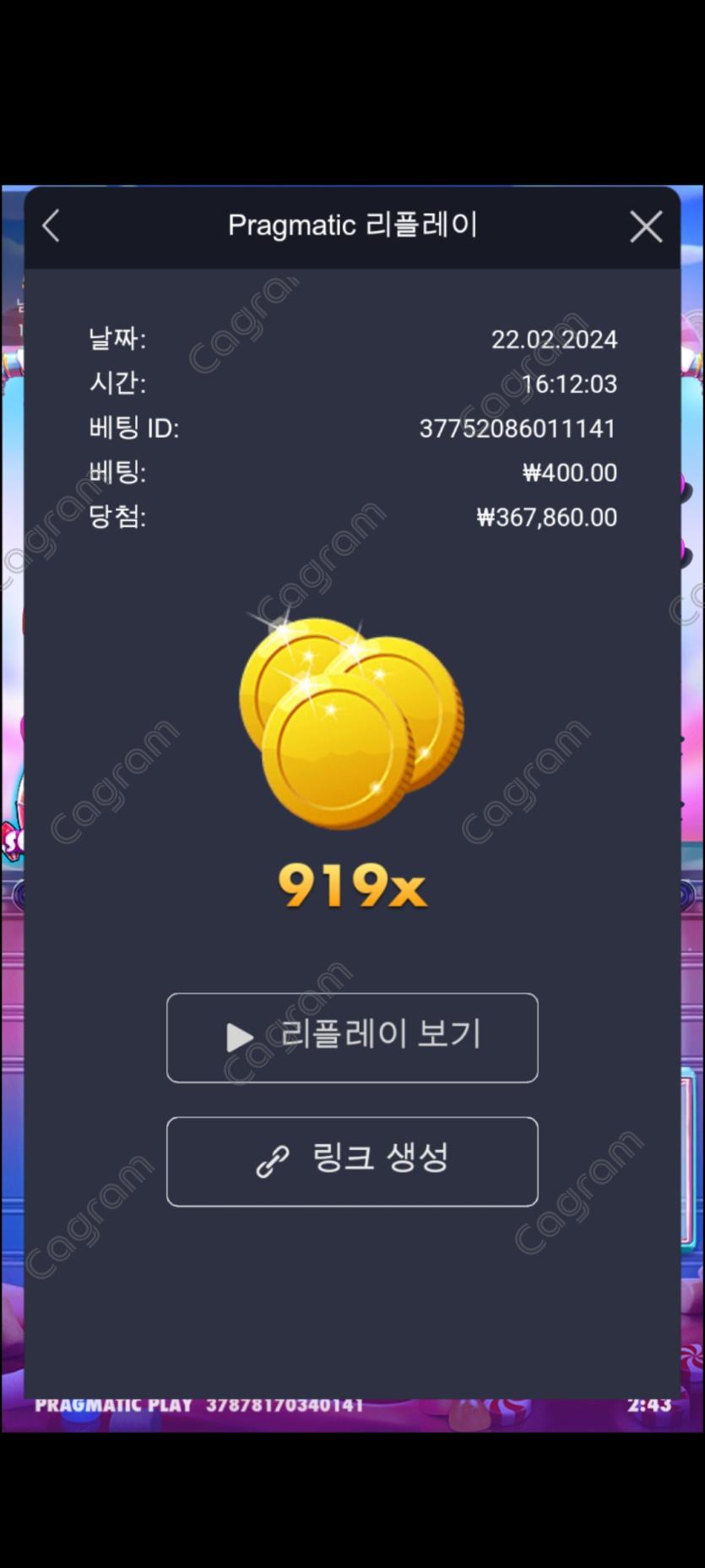The width and height of the screenshot is (705, 1568).
Task: Close the Pragmatic 리플레이 dialog
Action: (646, 226)
